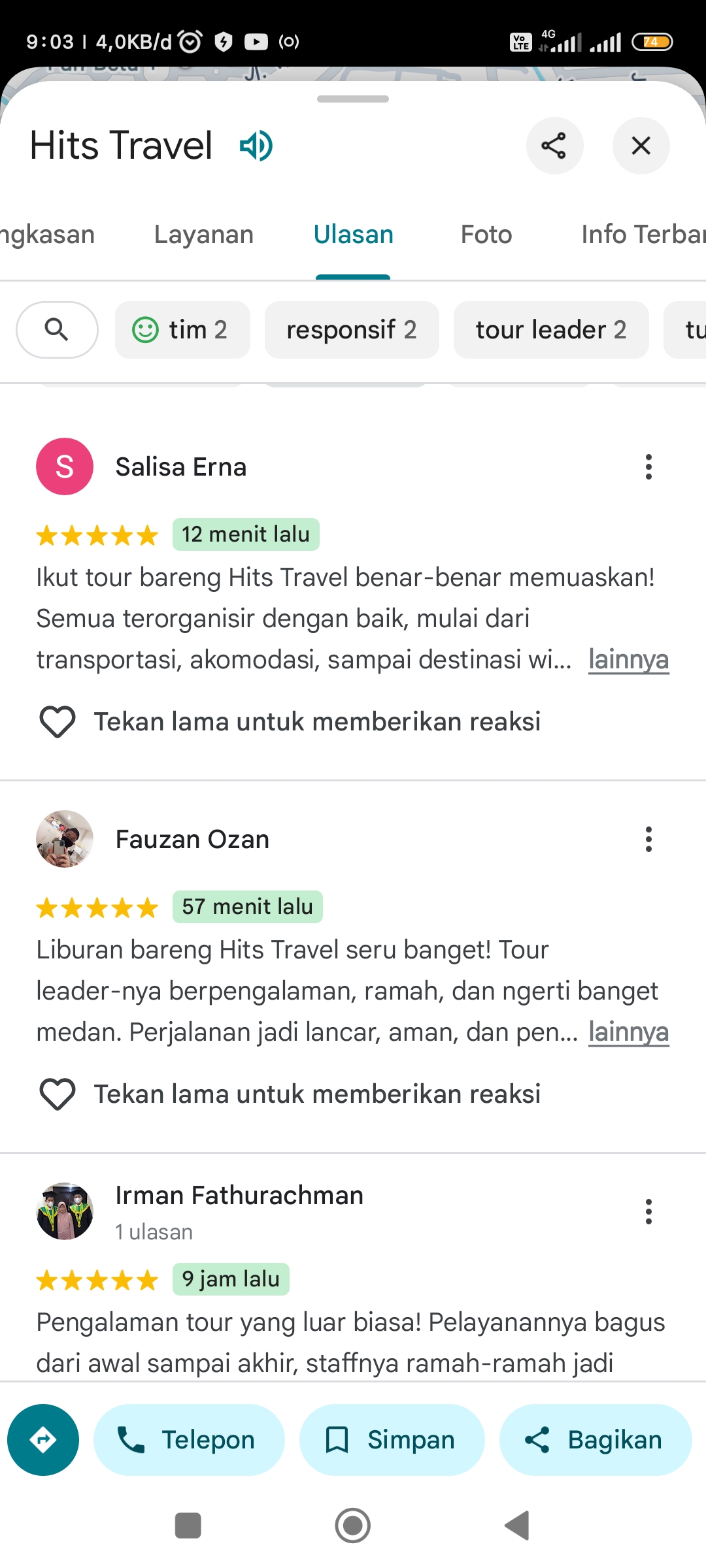Viewport: 706px width, 1568px height.
Task: Switch to the Layanan tab
Action: coord(204,235)
